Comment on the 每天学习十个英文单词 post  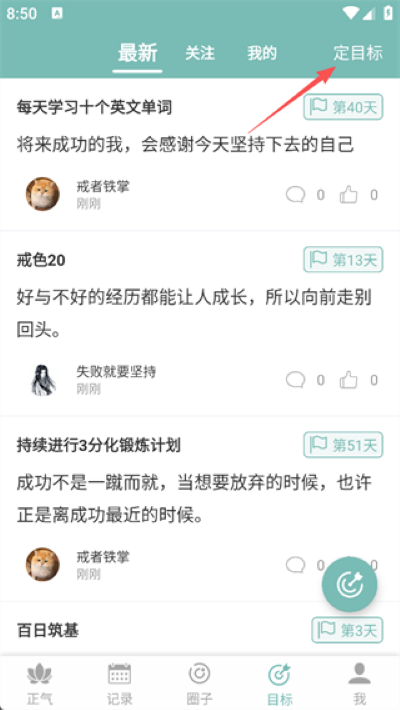click(x=295, y=195)
